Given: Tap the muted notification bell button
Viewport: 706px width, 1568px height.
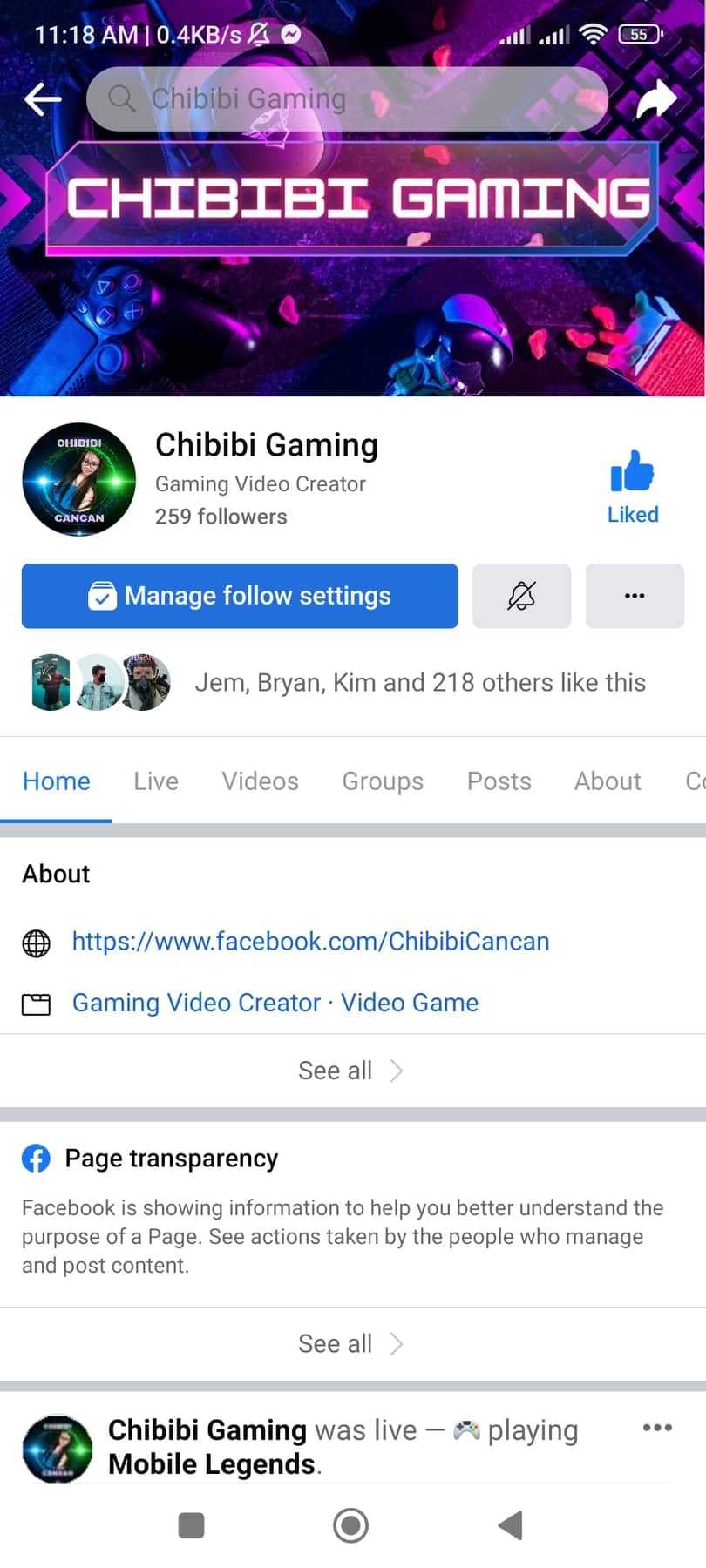Looking at the screenshot, I should [x=521, y=596].
